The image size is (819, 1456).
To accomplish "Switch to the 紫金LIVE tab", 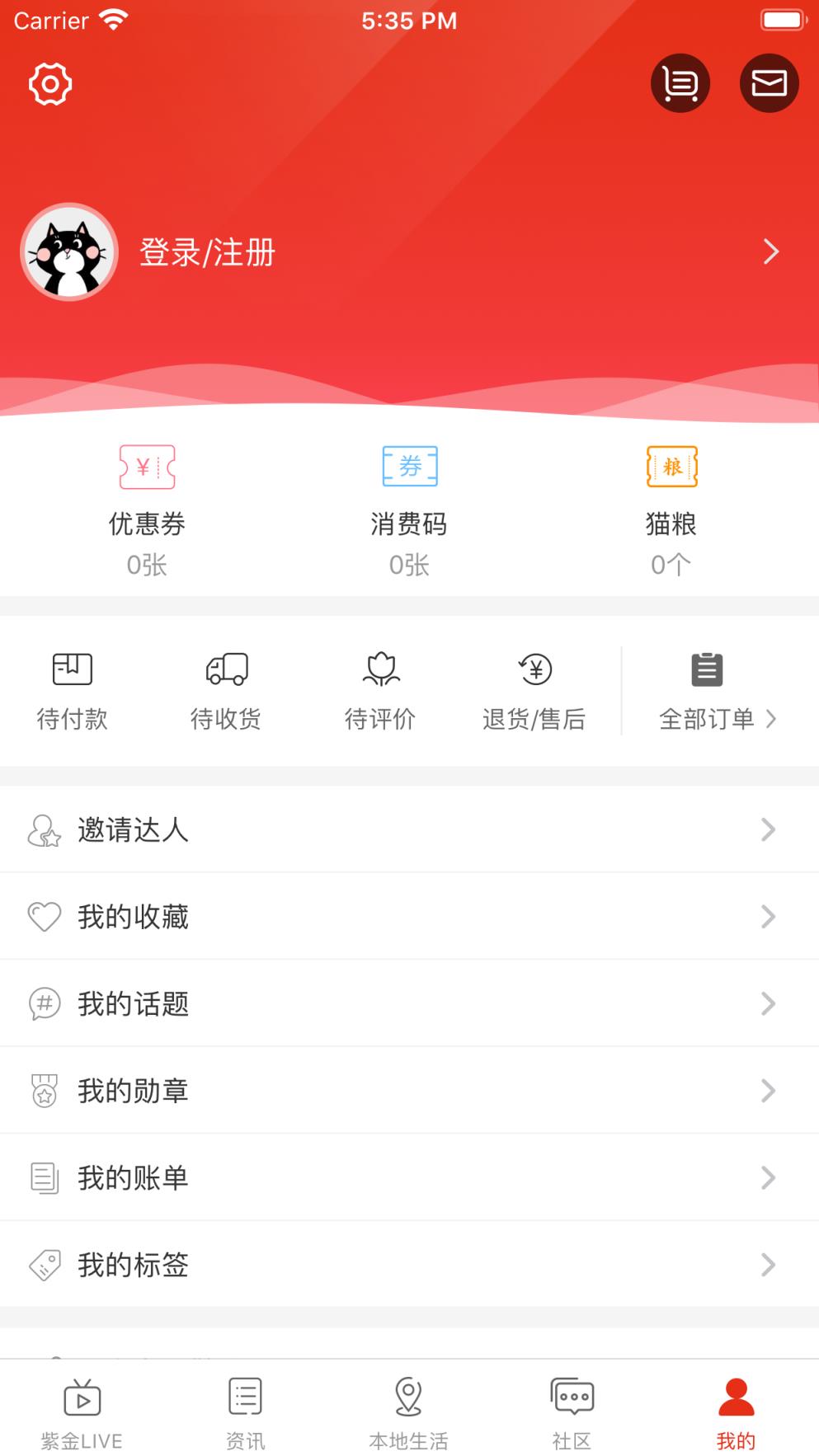I will coord(81,1410).
